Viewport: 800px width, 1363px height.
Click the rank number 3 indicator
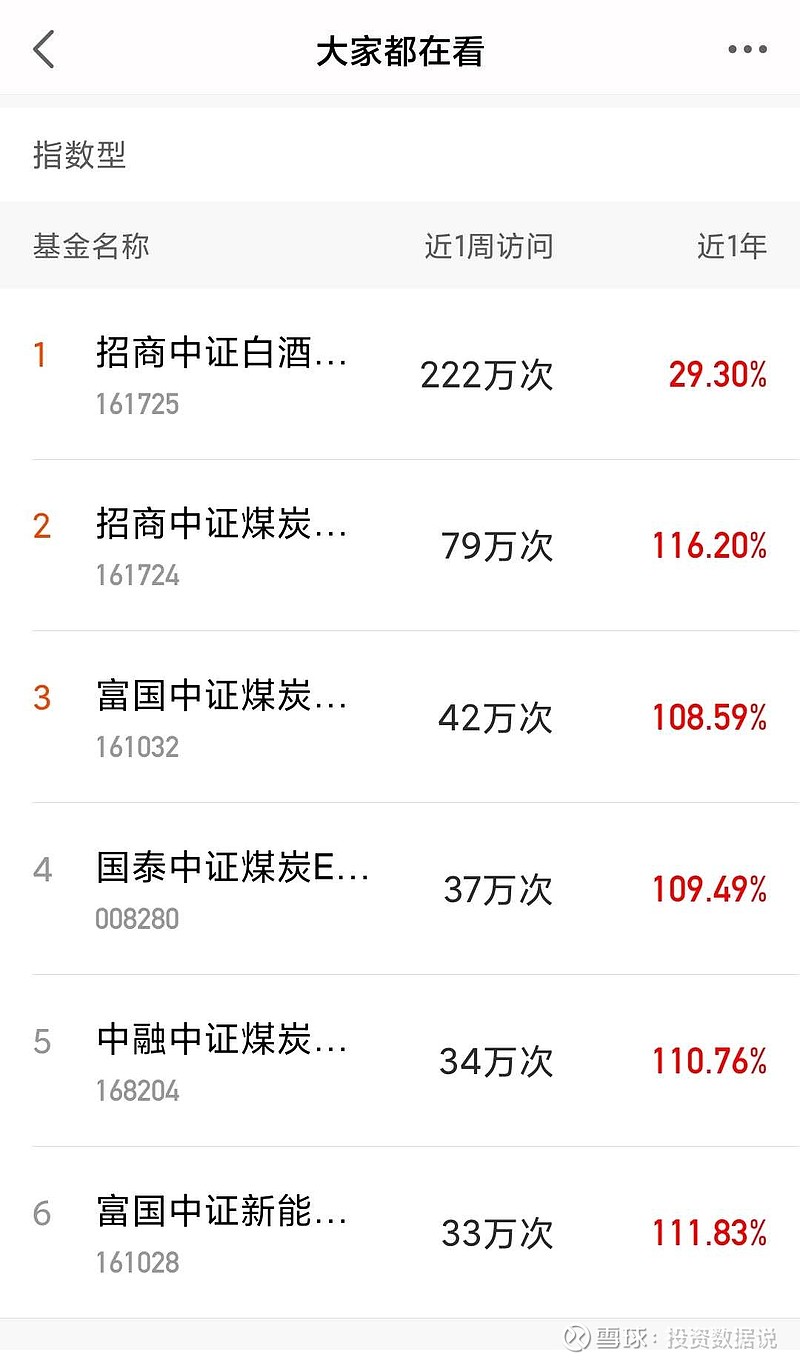click(x=42, y=698)
